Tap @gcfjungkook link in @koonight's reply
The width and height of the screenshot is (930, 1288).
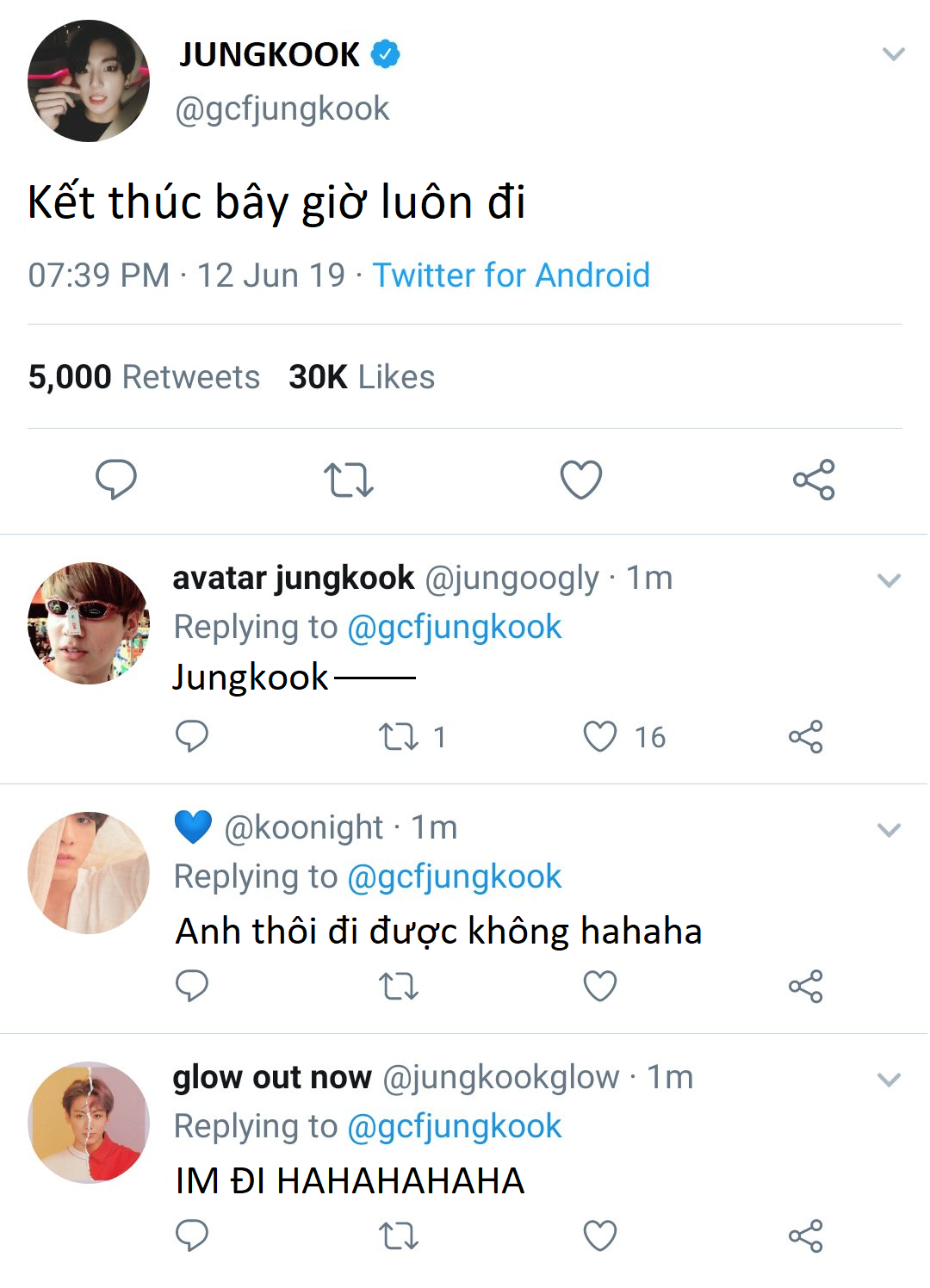tap(454, 876)
